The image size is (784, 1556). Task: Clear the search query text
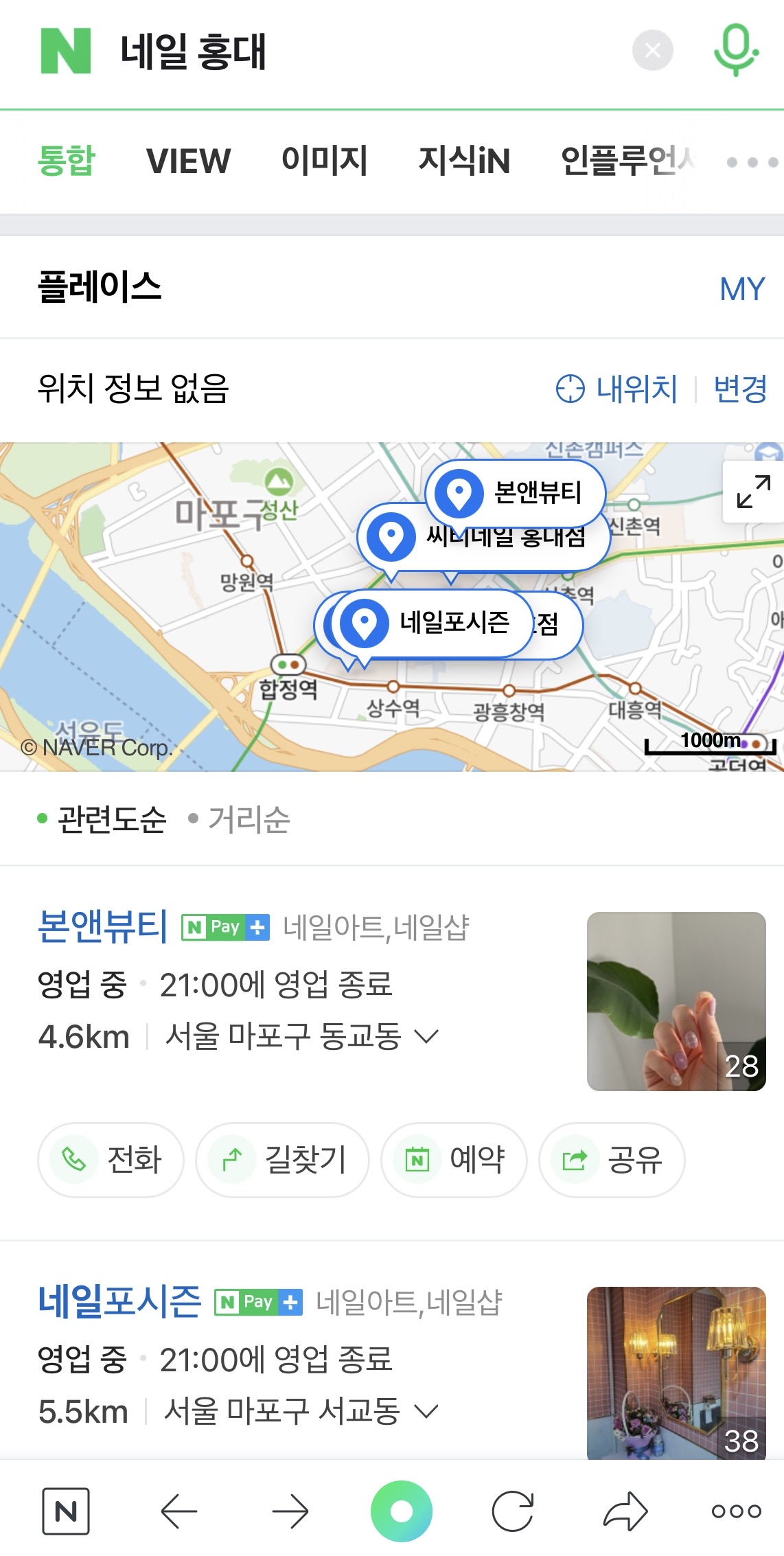pyautogui.click(x=652, y=50)
